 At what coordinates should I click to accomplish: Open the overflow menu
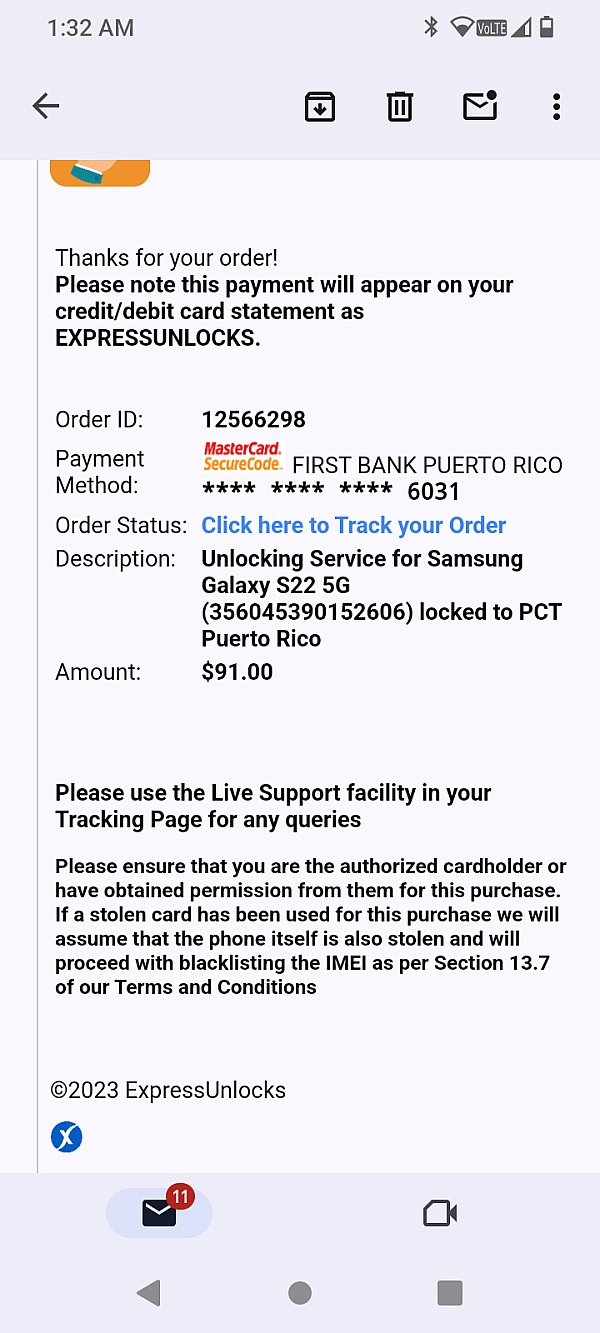(556, 106)
